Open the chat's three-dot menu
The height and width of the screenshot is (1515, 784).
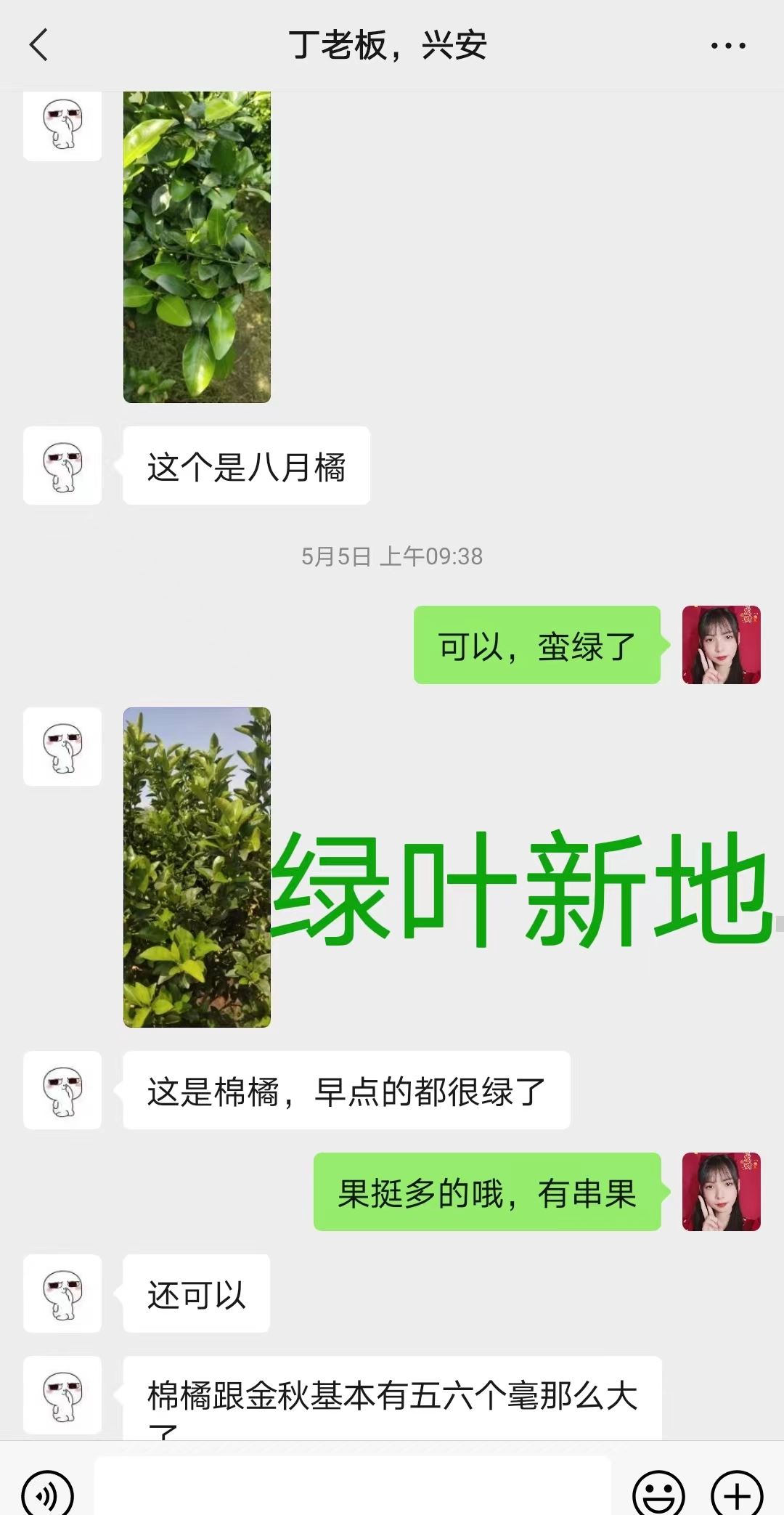(x=727, y=46)
